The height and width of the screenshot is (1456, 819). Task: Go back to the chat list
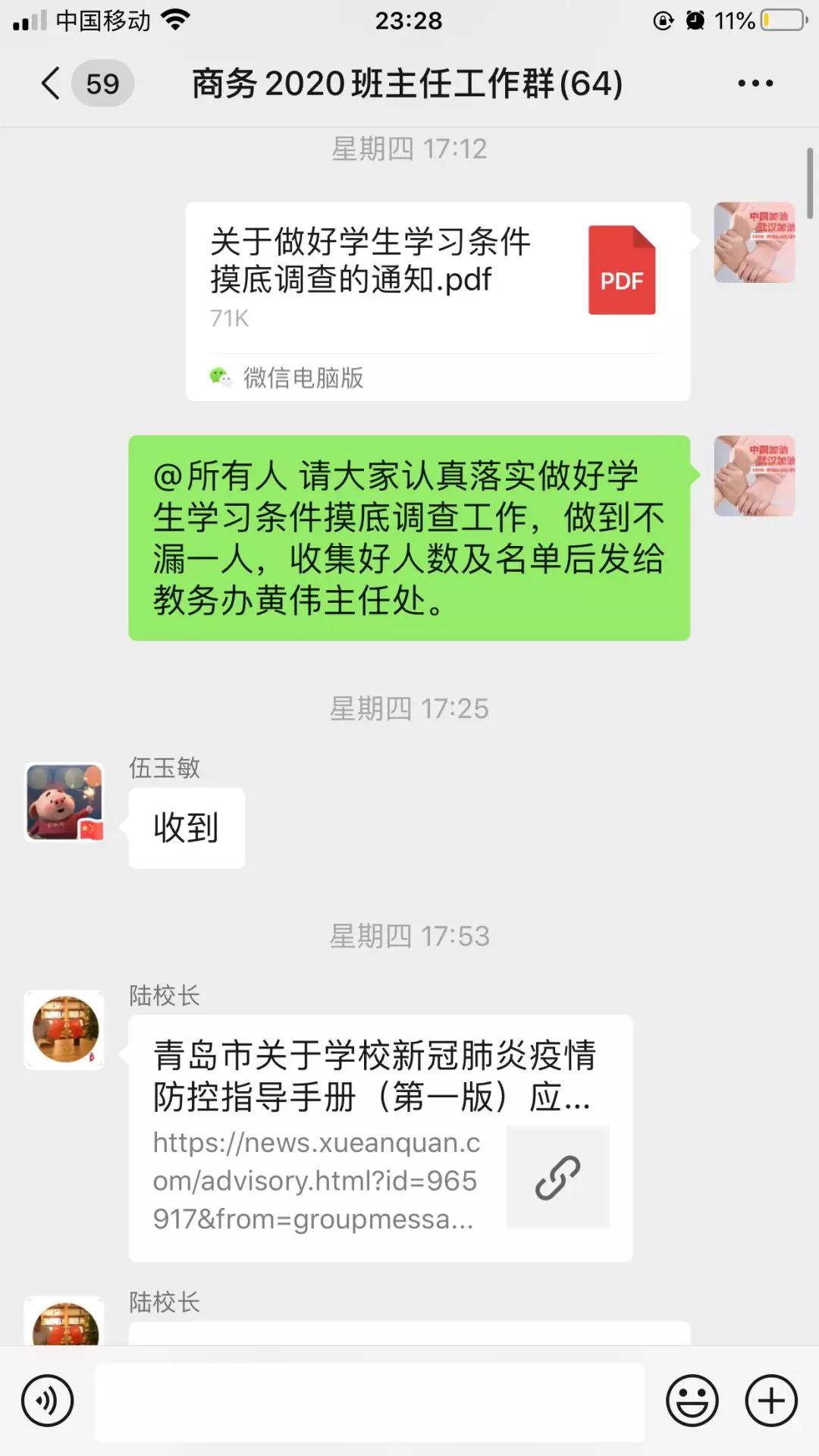tap(52, 83)
